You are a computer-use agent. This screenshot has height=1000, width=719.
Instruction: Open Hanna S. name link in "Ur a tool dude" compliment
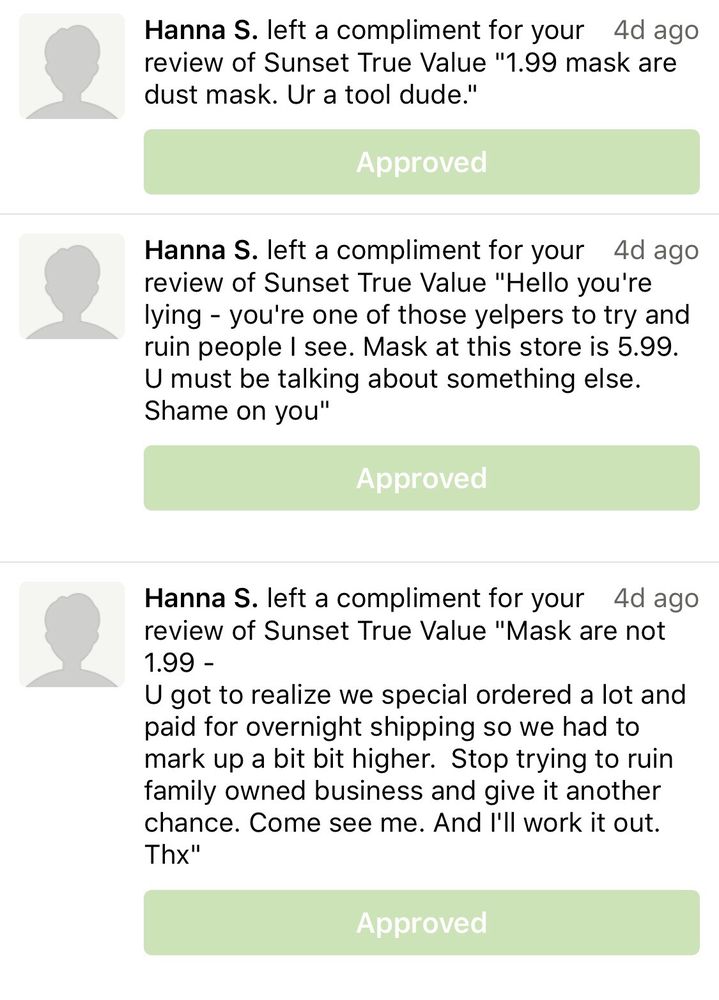(201, 31)
